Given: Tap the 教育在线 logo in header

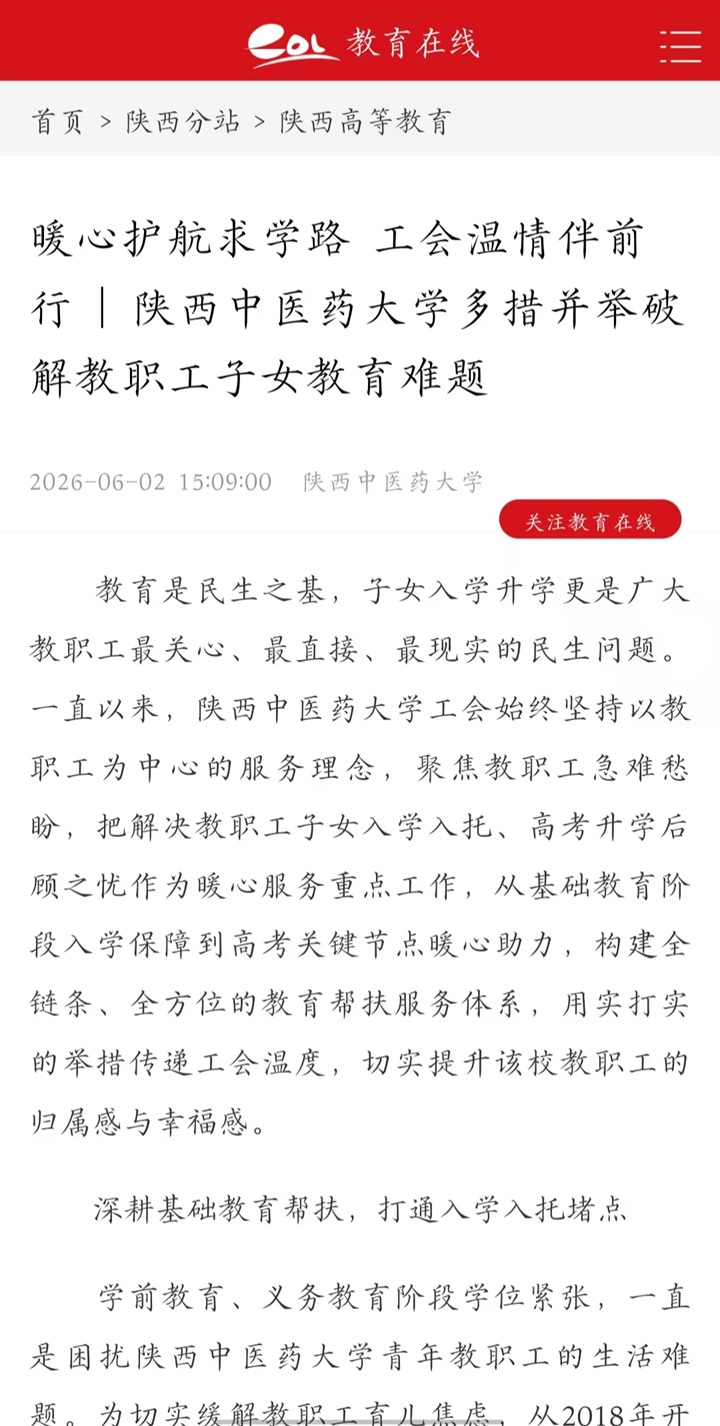Looking at the screenshot, I should pyautogui.click(x=364, y=44).
